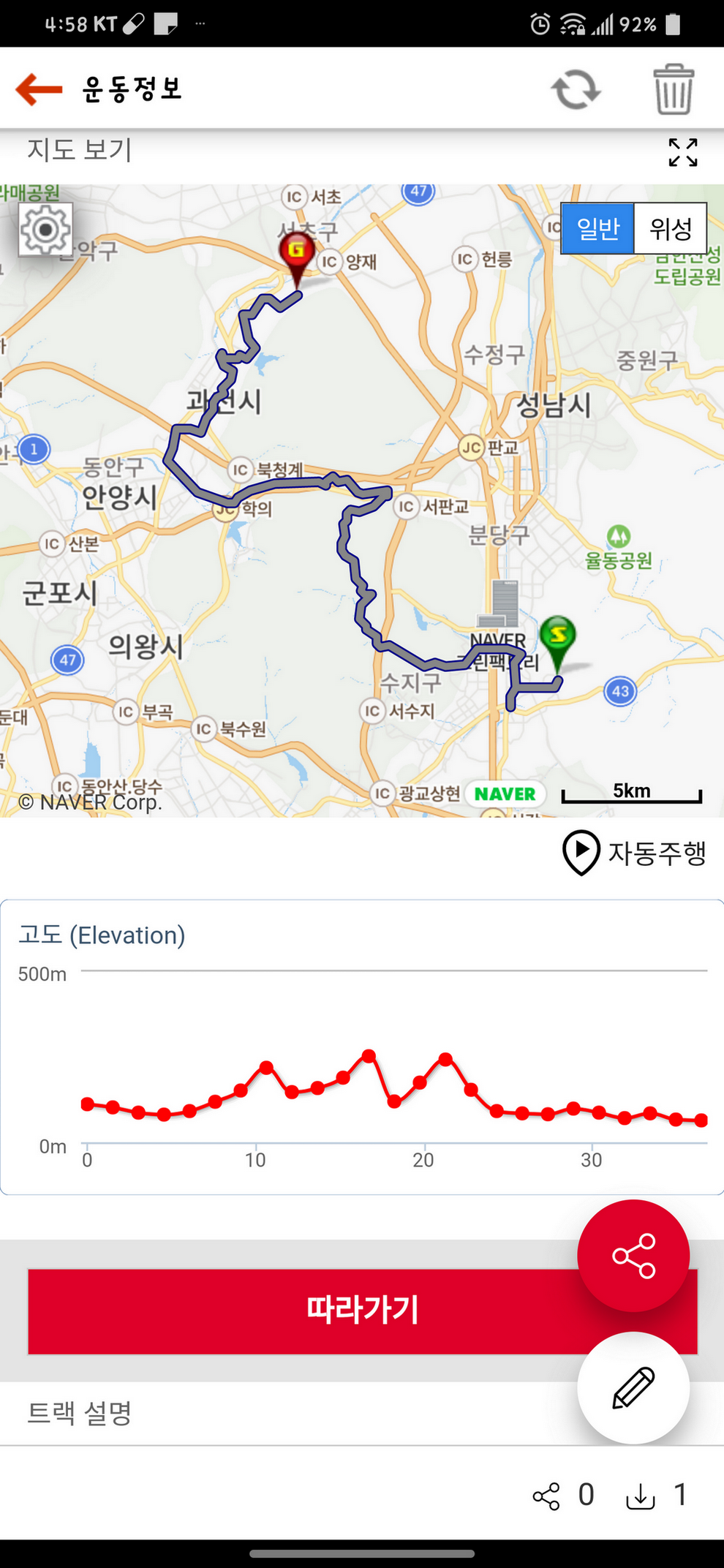Edit the track with the pencil button
The image size is (724, 1568).
633,1387
